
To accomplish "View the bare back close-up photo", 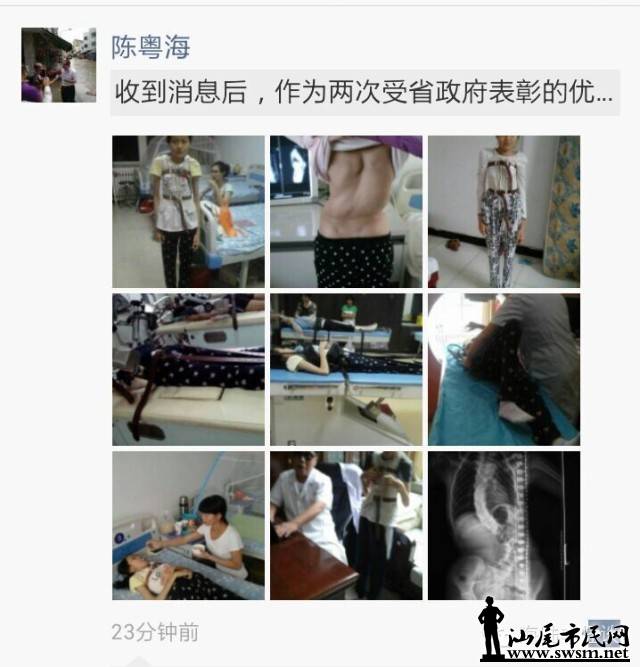I will [x=346, y=212].
